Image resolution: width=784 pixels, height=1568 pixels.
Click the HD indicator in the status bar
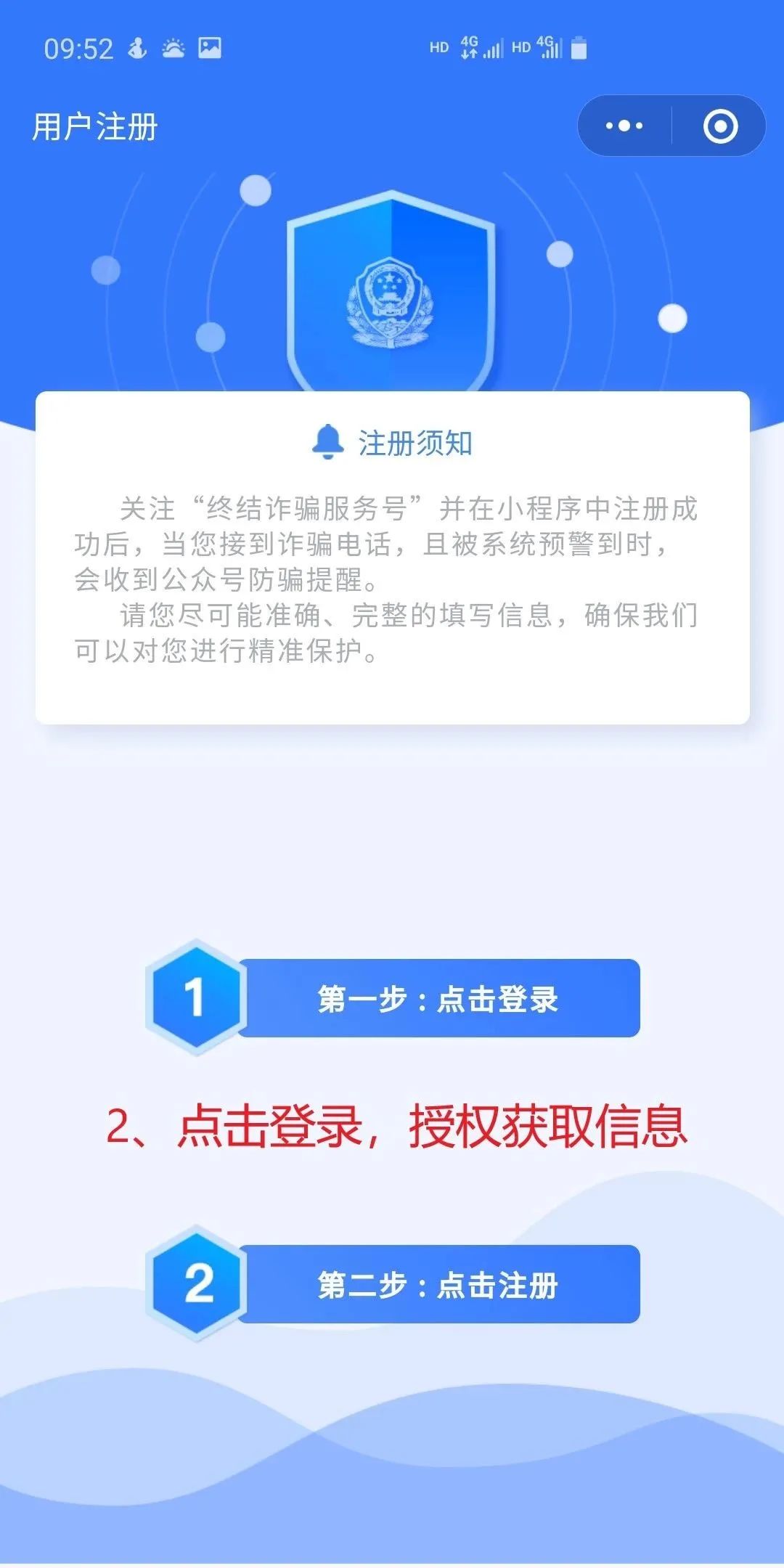coord(439,48)
